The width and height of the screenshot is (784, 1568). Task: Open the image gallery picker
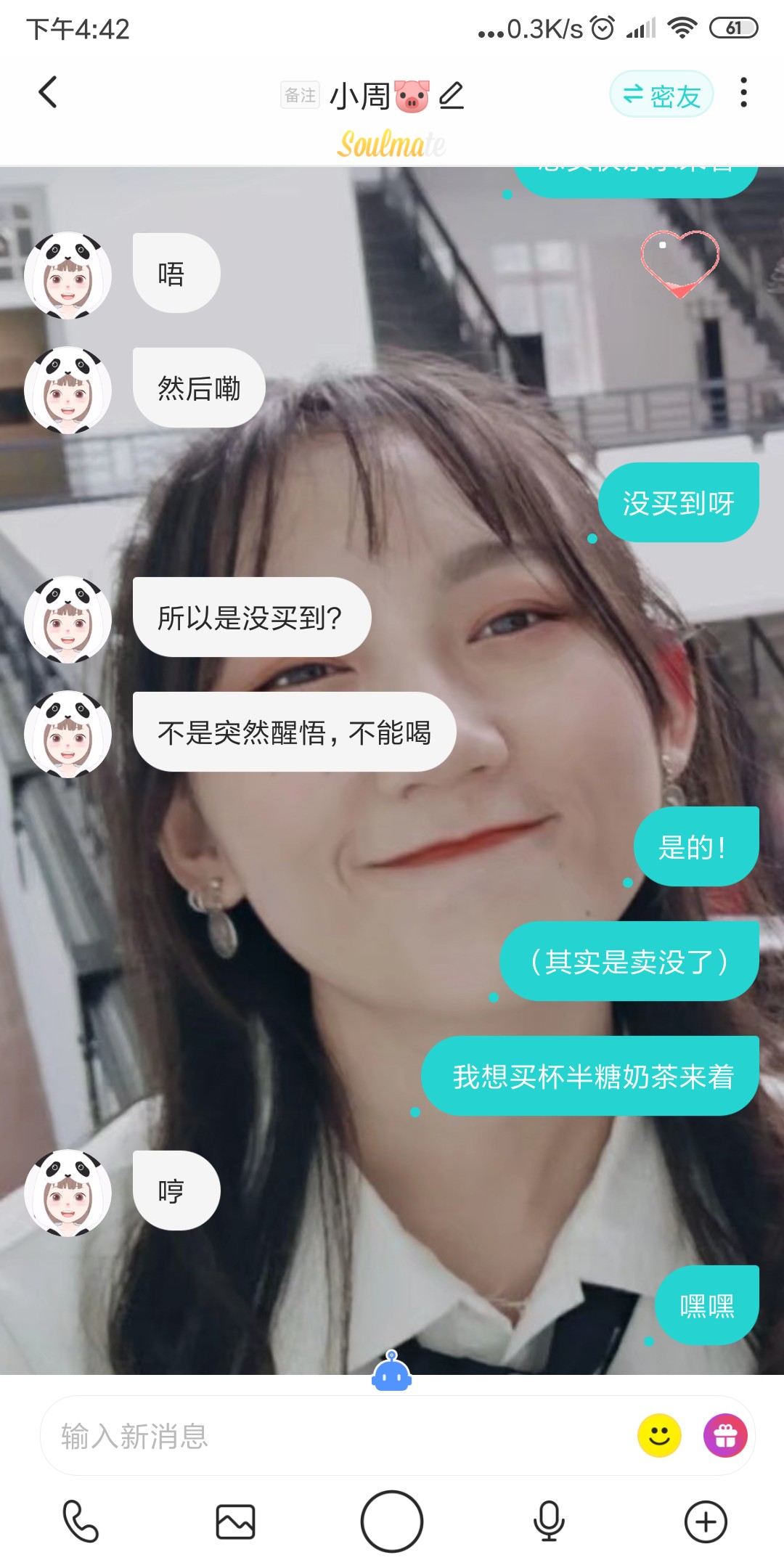click(x=235, y=1522)
